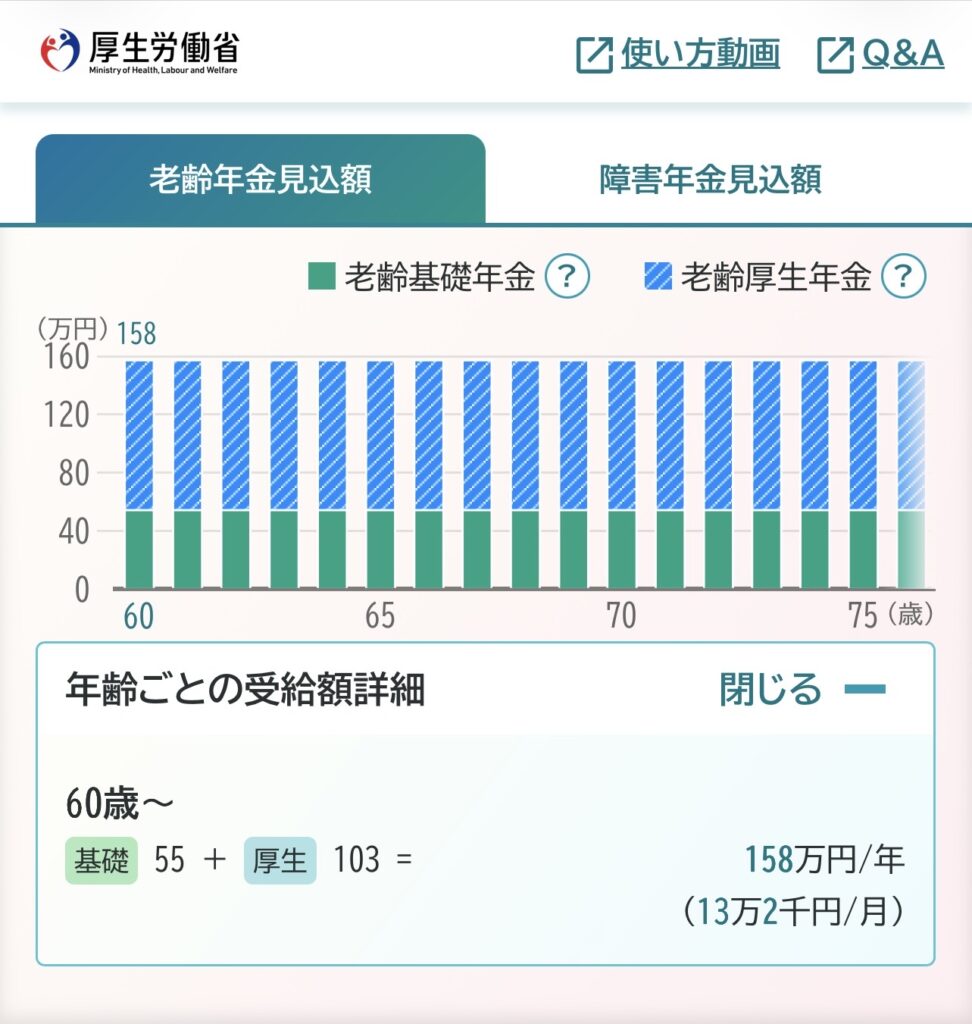
Task: Select the age 65 bar in chart
Action: (380, 475)
